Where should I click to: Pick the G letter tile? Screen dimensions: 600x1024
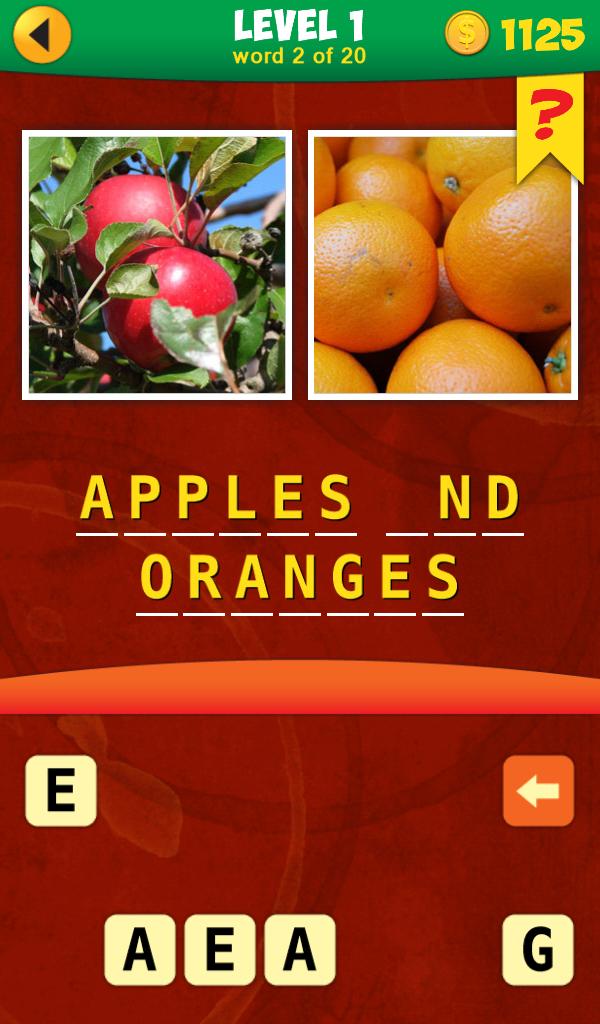pyautogui.click(x=538, y=949)
